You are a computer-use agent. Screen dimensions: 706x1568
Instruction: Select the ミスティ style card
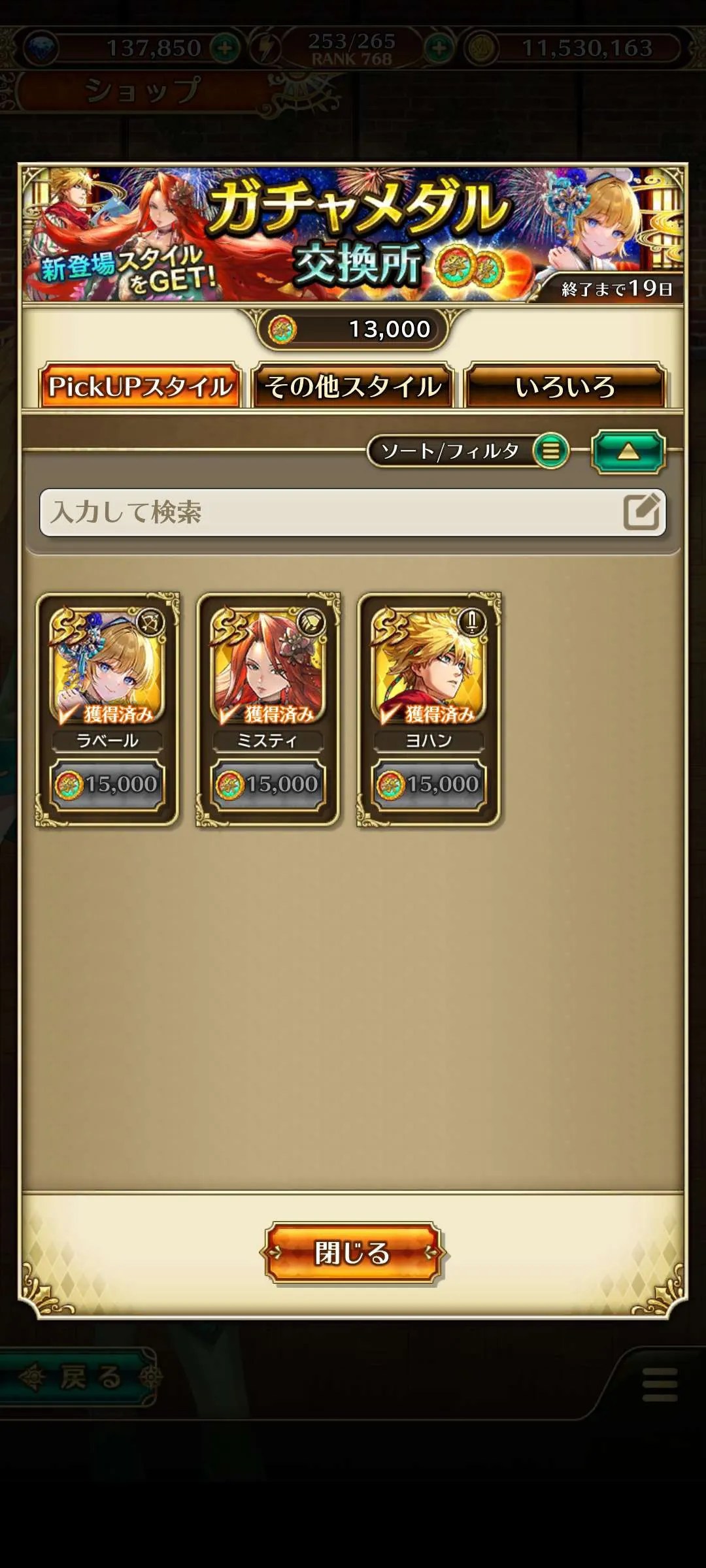point(268,709)
